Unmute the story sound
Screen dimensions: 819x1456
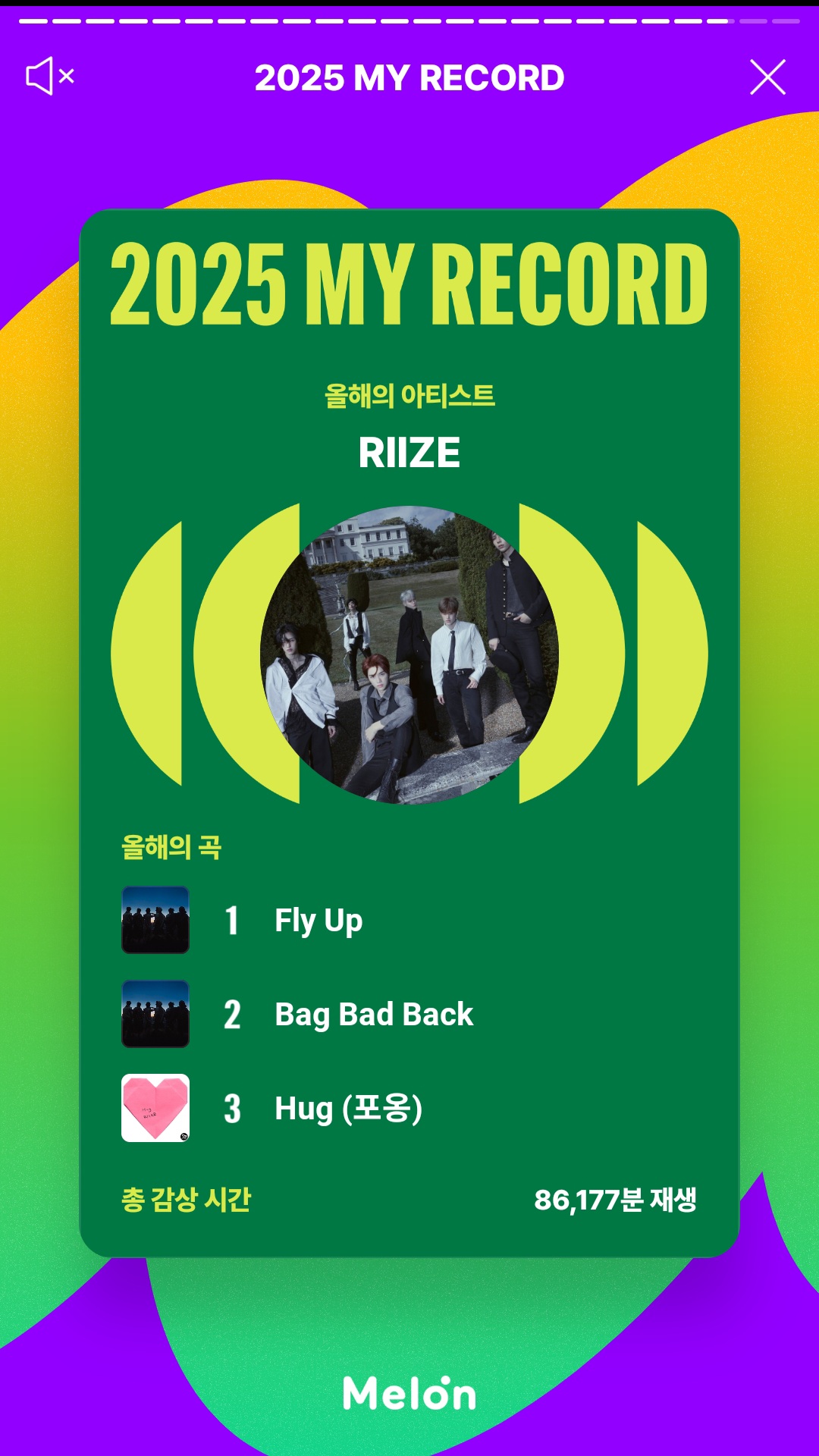point(50,77)
